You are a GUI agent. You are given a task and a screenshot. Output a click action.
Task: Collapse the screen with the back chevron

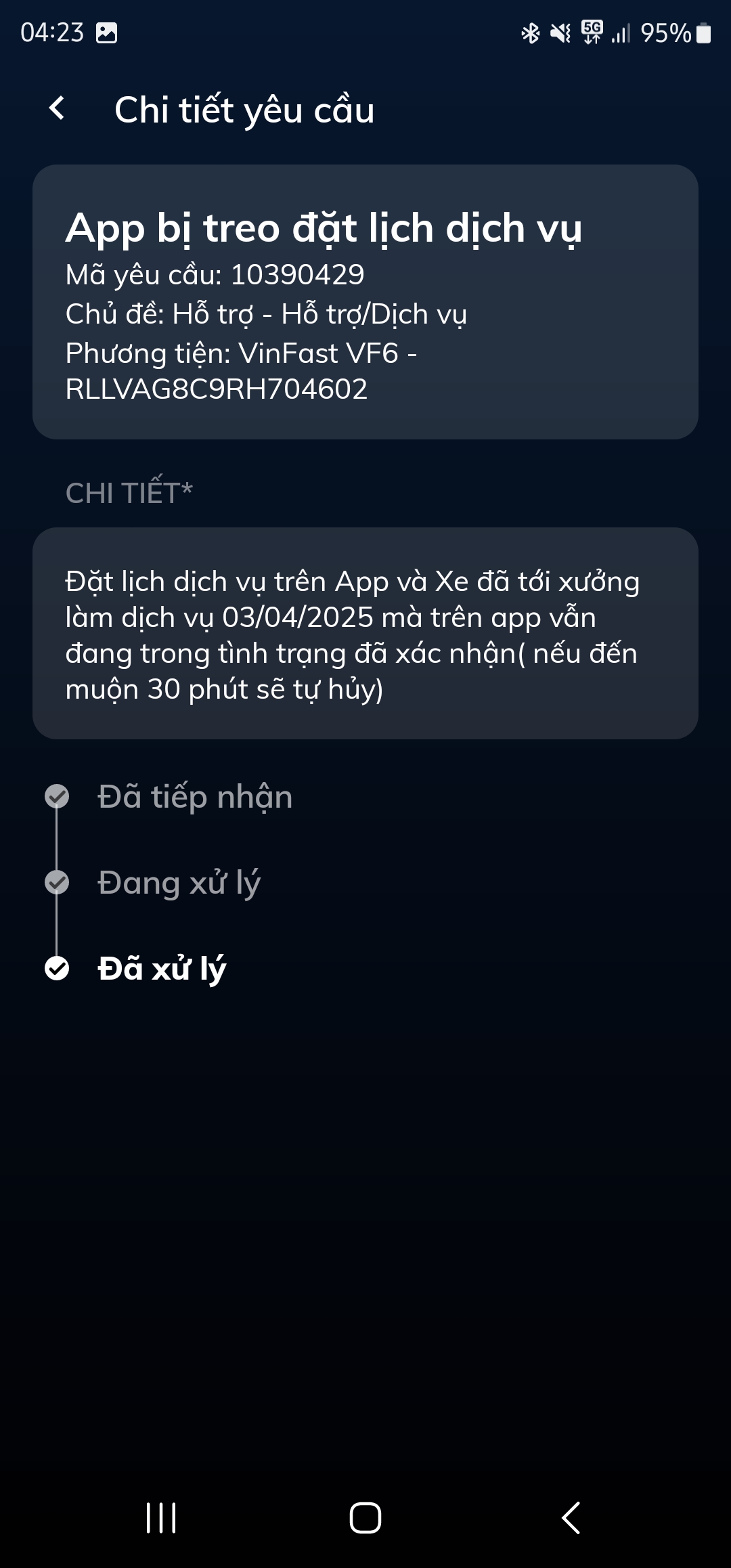(58, 108)
